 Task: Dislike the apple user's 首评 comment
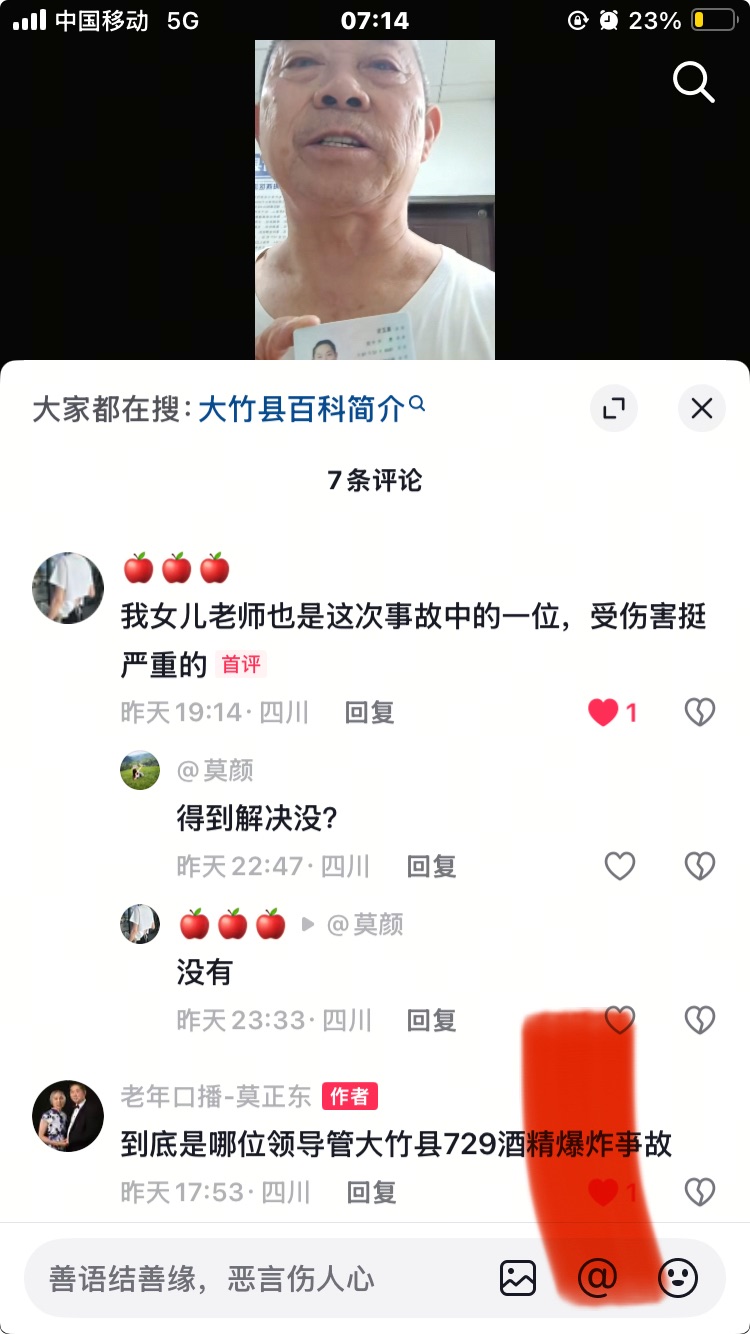[x=699, y=712]
